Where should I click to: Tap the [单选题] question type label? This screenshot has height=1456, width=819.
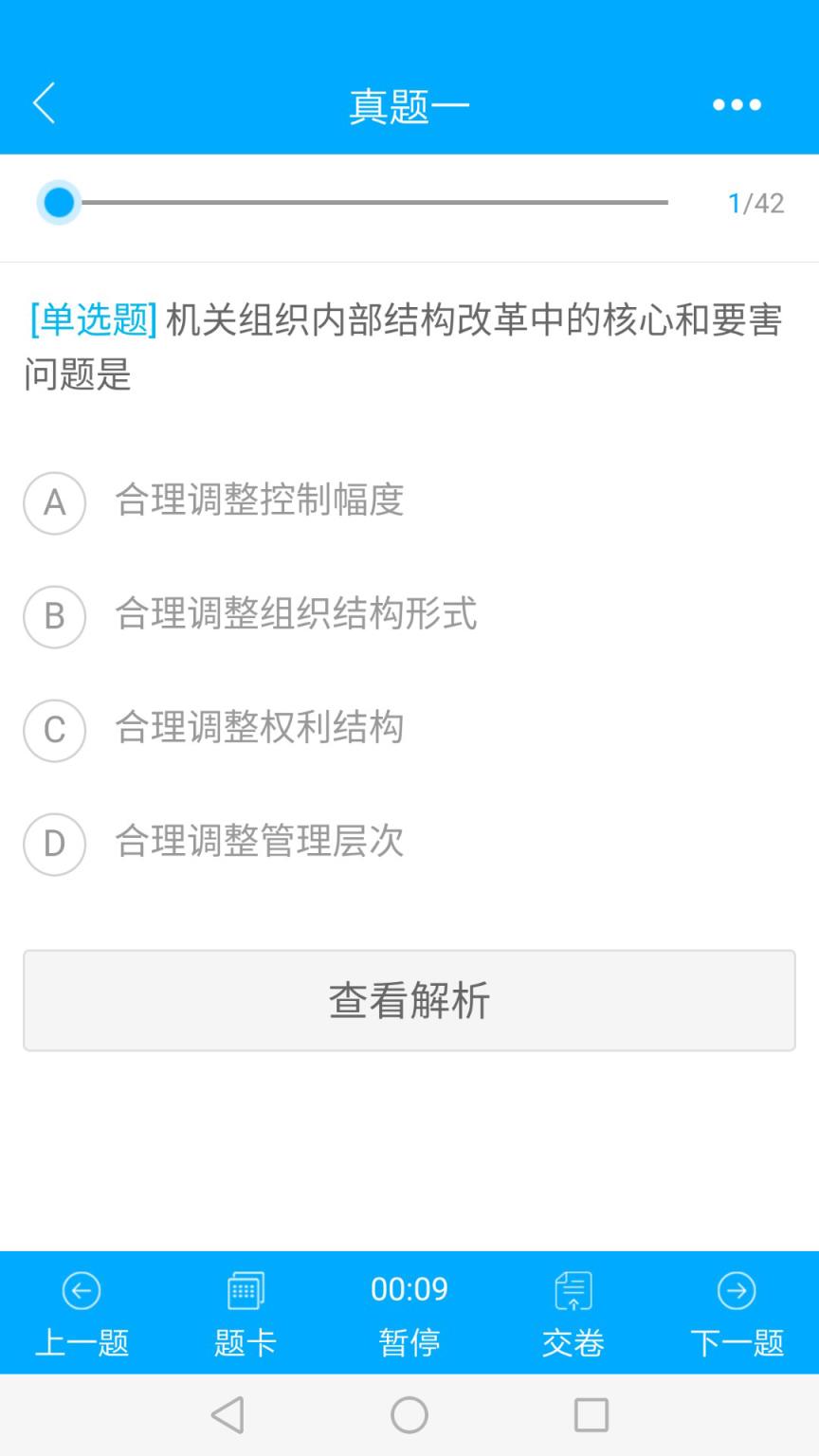pos(90,322)
